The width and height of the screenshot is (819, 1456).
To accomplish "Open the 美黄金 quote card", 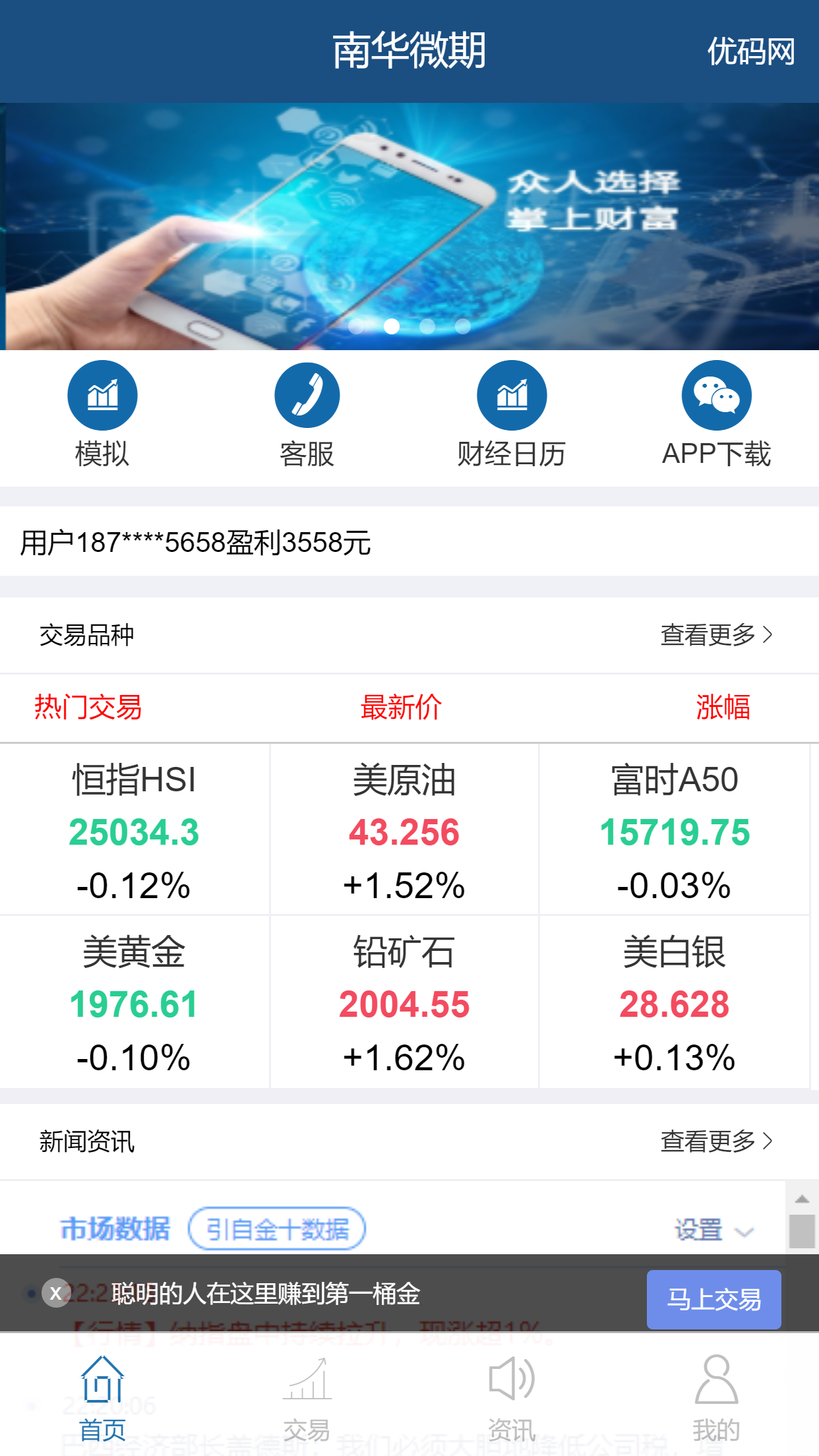I will pos(134,1002).
